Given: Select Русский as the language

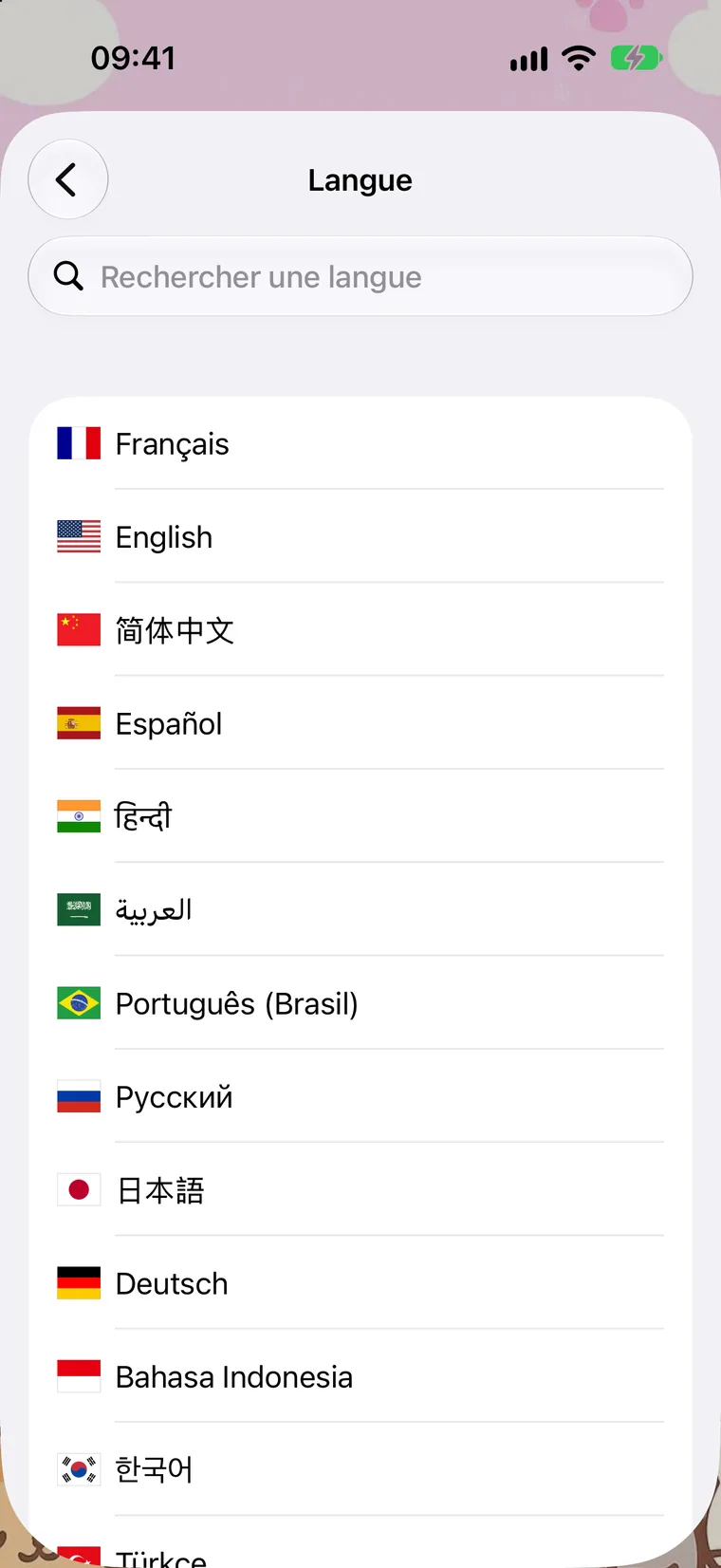Looking at the screenshot, I should [360, 1096].
